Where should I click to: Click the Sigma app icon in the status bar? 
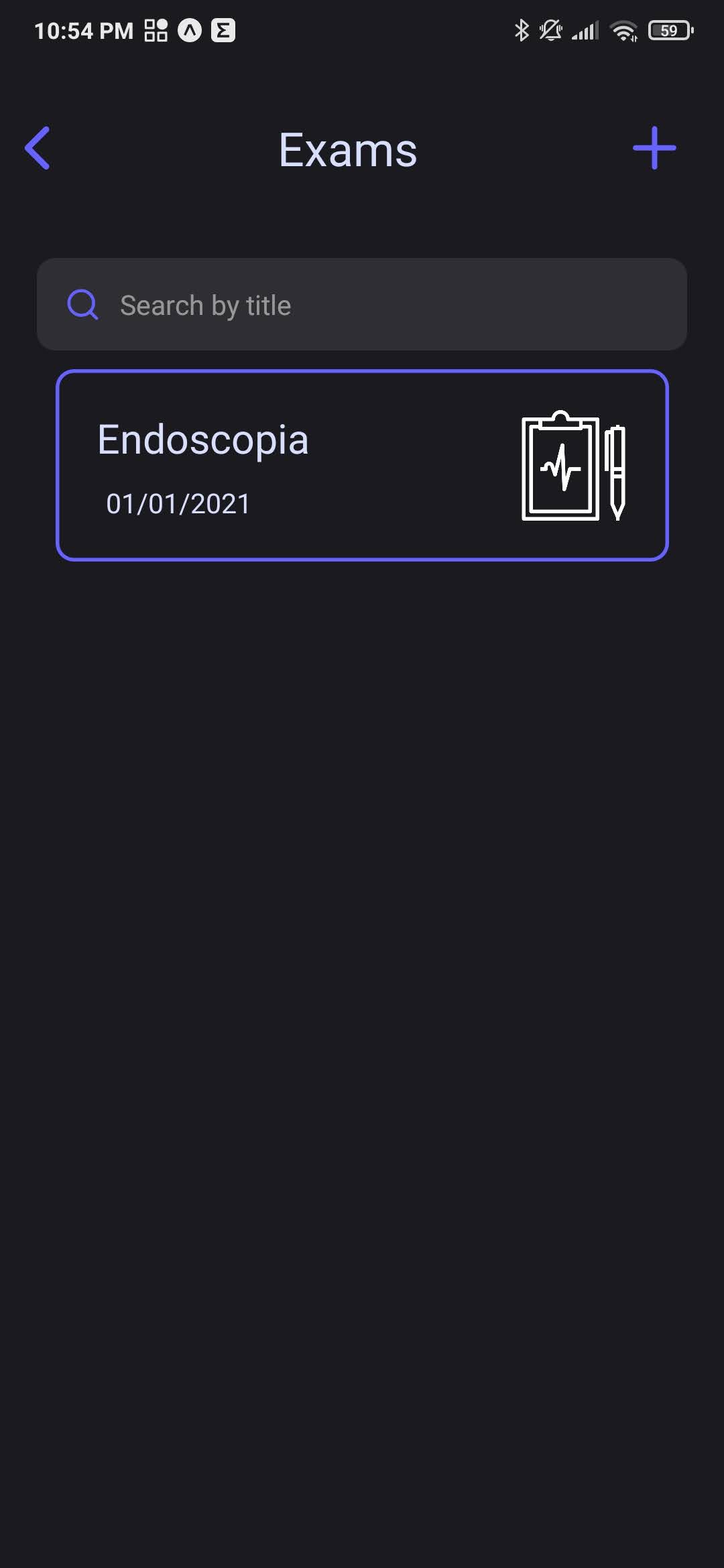click(x=223, y=30)
